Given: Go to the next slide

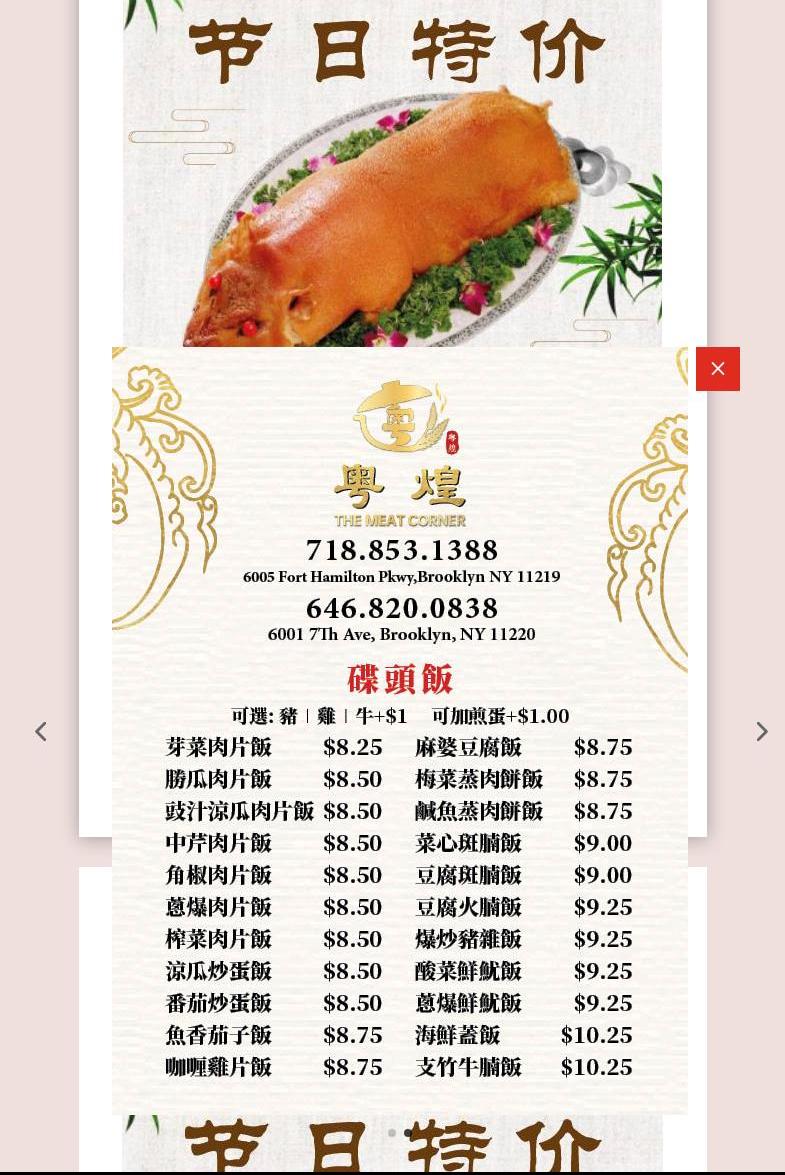Looking at the screenshot, I should coord(762,732).
